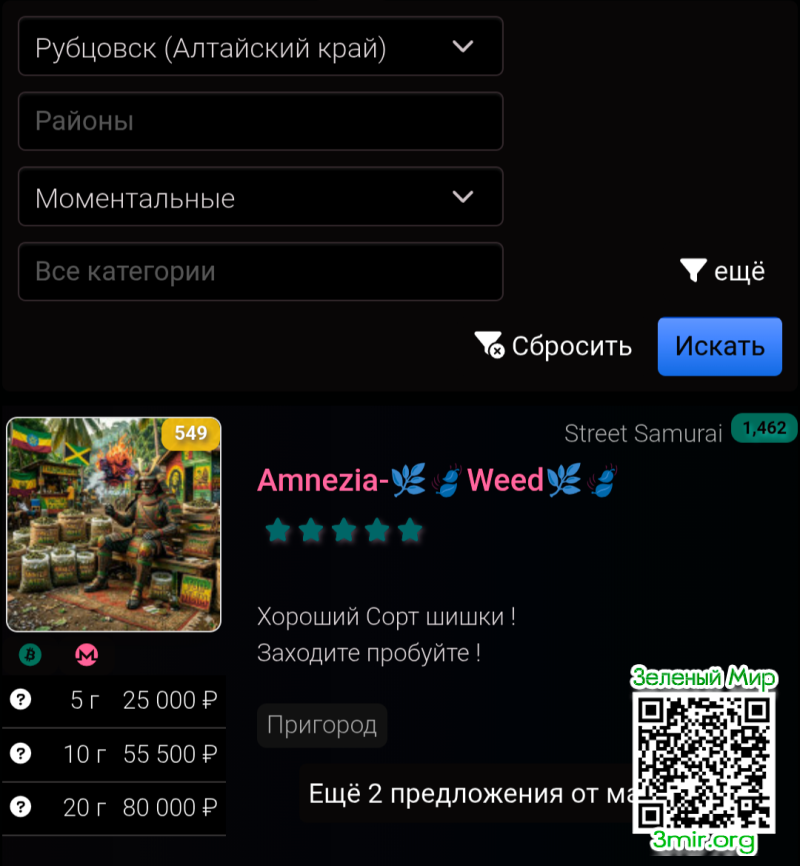Reset filters with Сбросить
The height and width of the screenshot is (866, 800).
(x=553, y=346)
